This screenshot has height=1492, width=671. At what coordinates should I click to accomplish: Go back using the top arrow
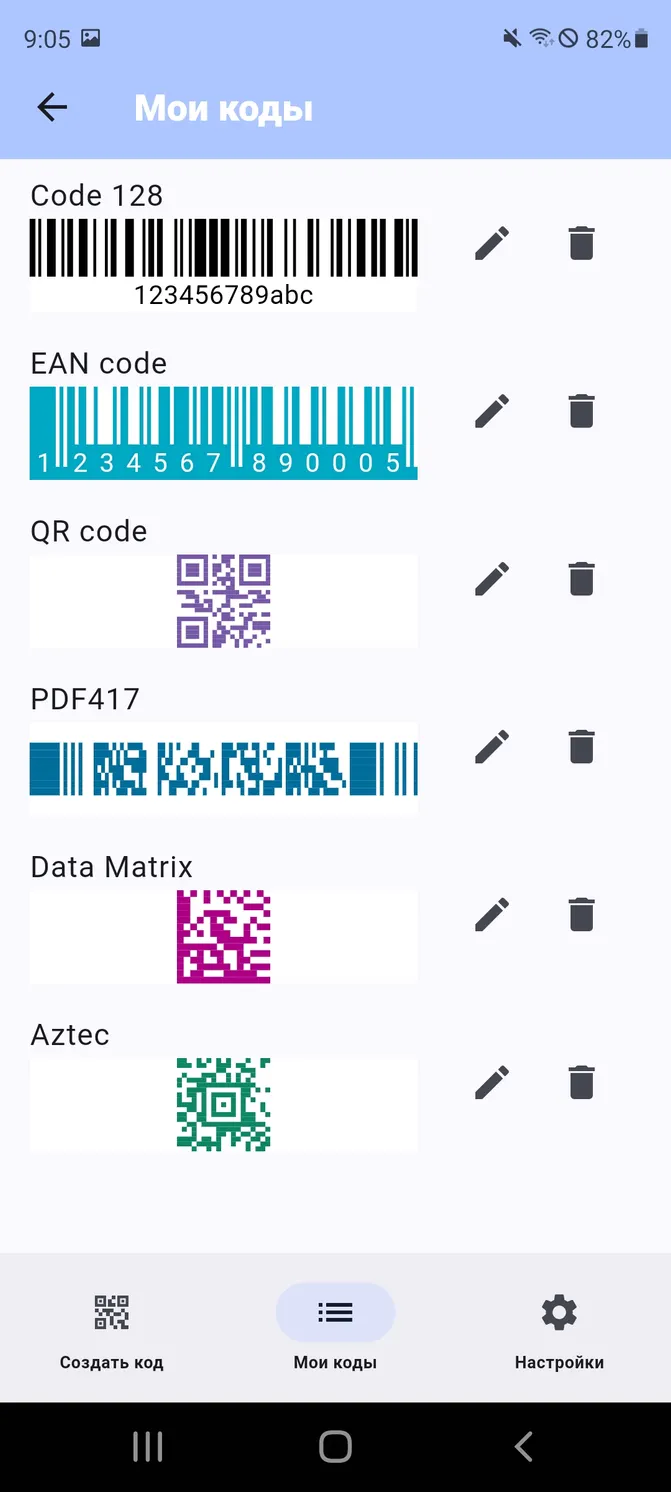tap(52, 107)
